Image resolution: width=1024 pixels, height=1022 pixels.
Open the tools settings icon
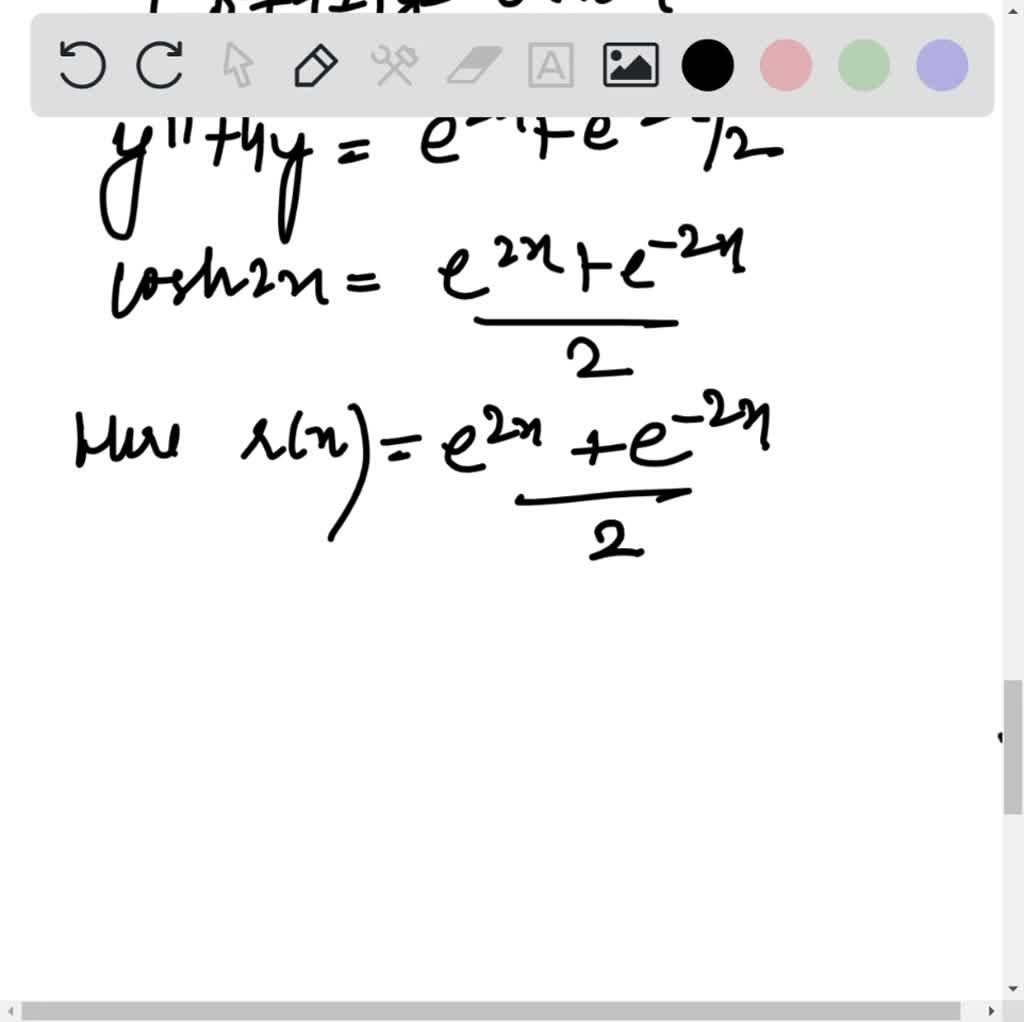tap(394, 66)
